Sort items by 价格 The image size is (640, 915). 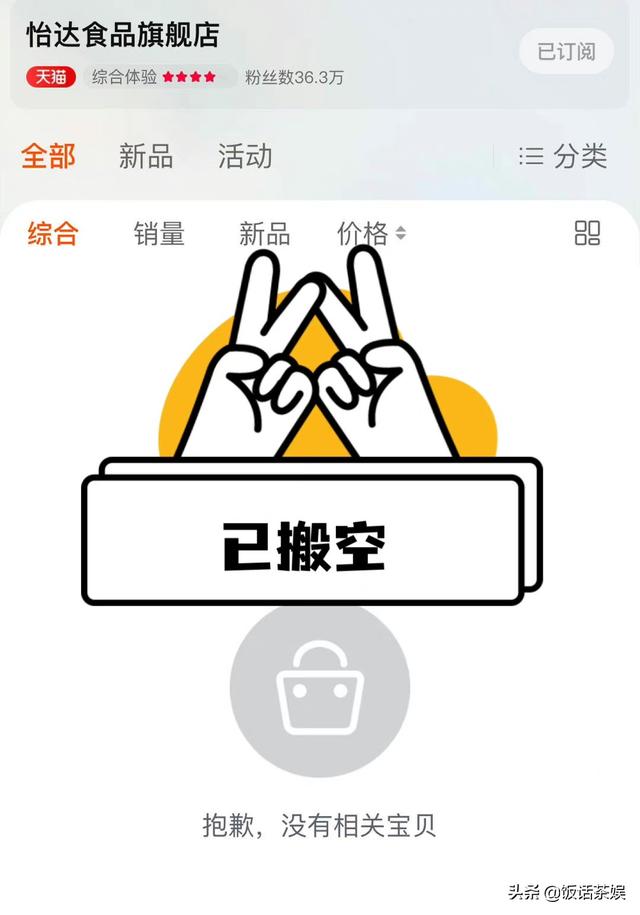(371, 234)
